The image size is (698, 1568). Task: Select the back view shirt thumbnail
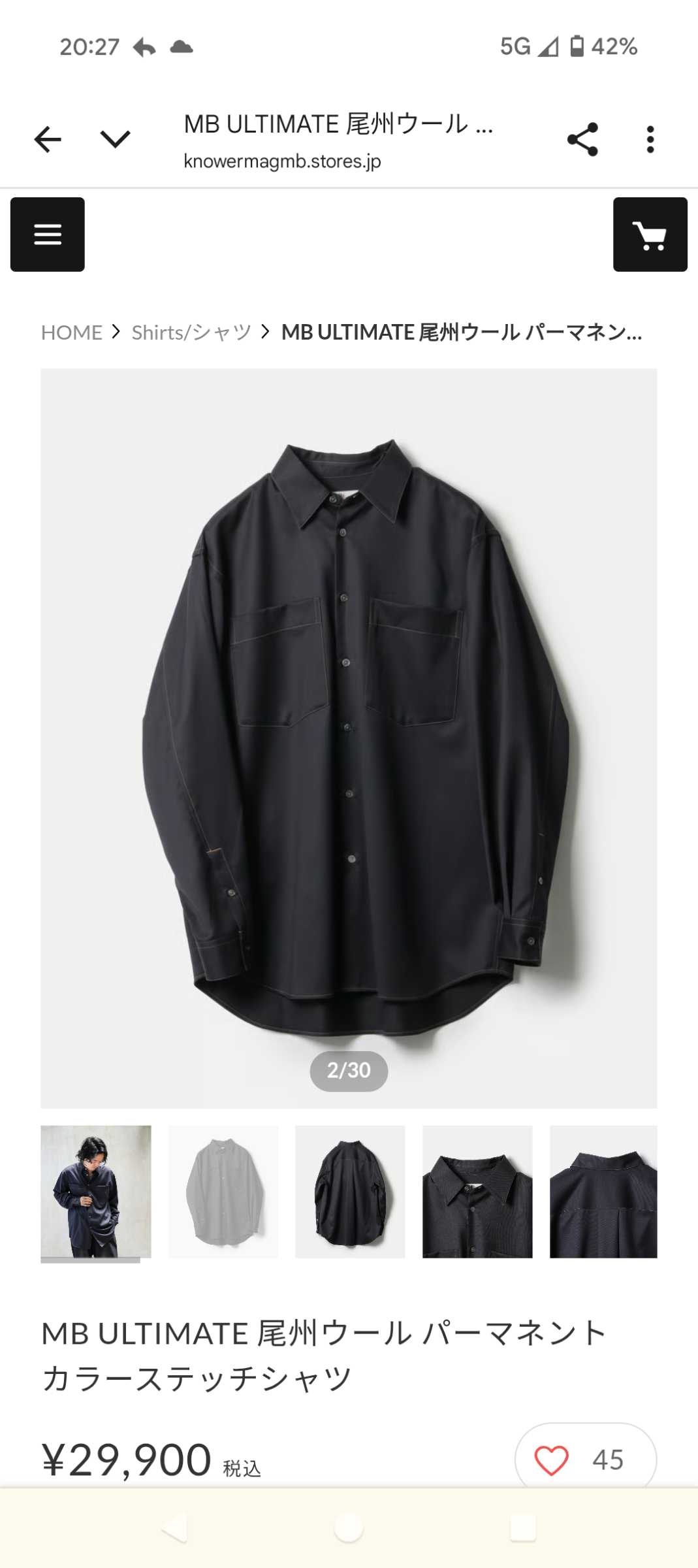pos(350,1191)
